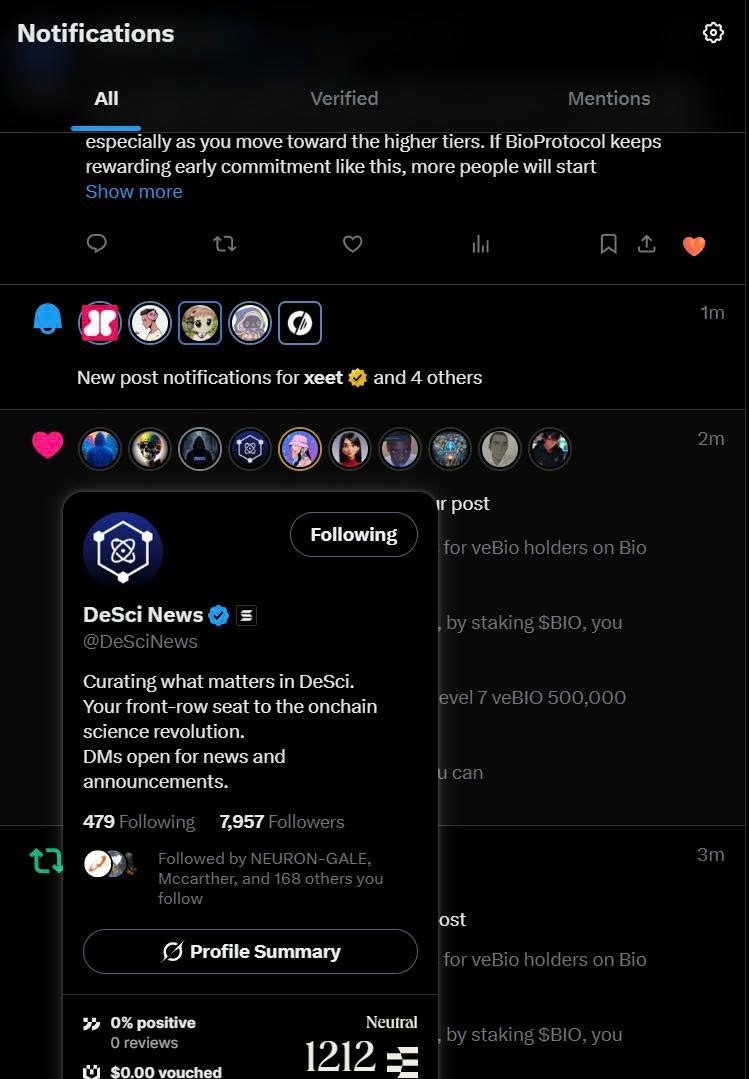The height and width of the screenshot is (1079, 749).
Task: Select the All notifications tab
Action: tap(106, 98)
